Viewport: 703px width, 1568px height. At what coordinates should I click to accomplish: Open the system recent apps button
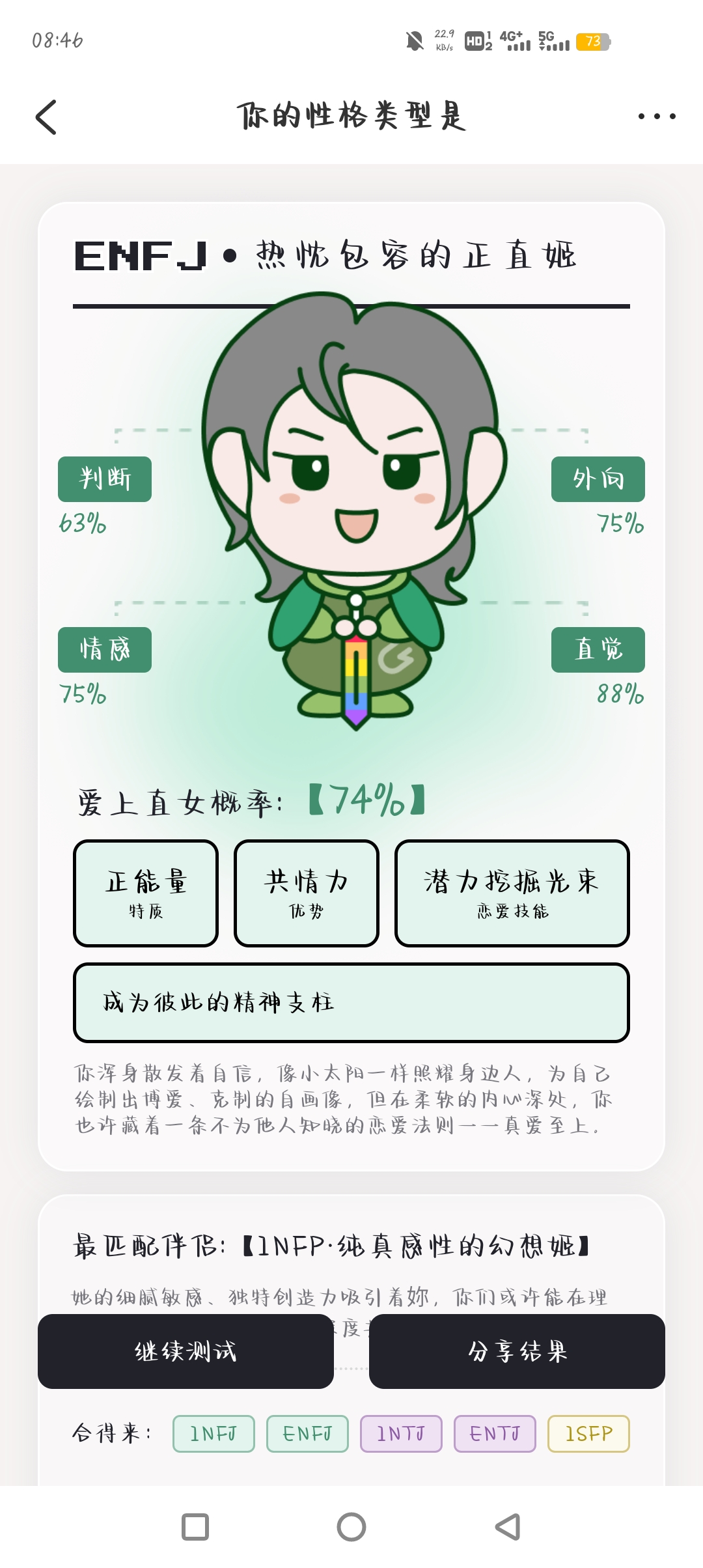coord(195,1527)
